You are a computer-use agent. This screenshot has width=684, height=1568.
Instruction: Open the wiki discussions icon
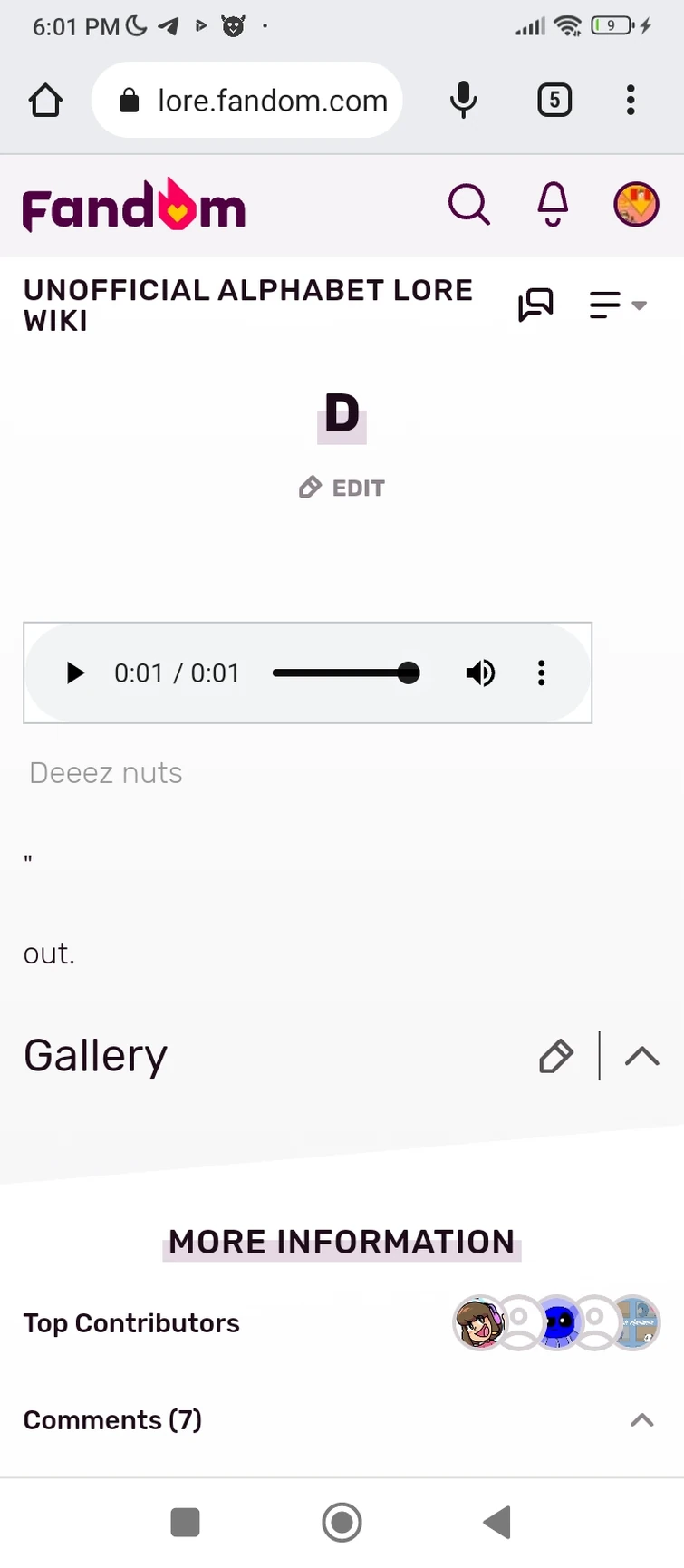point(535,305)
